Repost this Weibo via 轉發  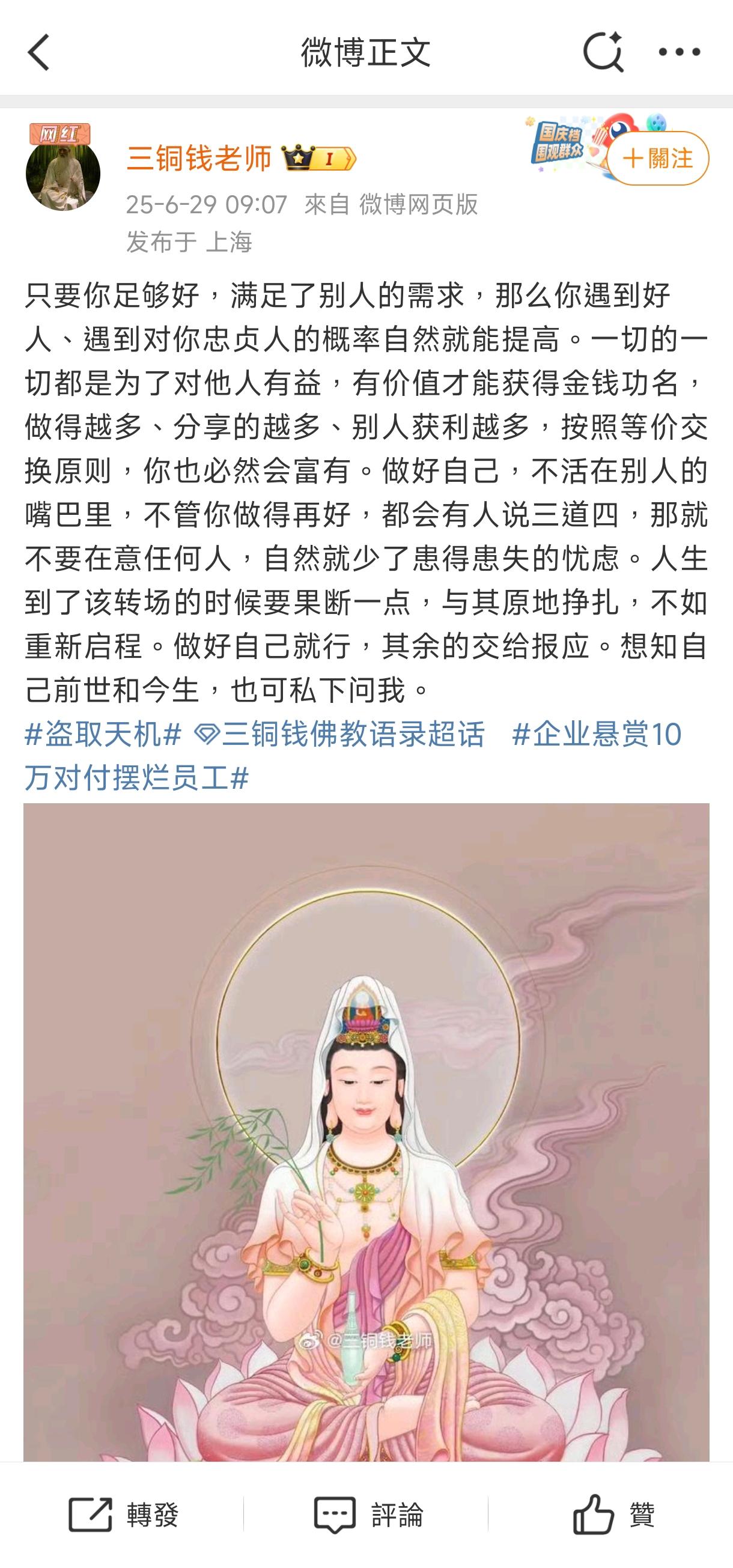pos(124,1514)
